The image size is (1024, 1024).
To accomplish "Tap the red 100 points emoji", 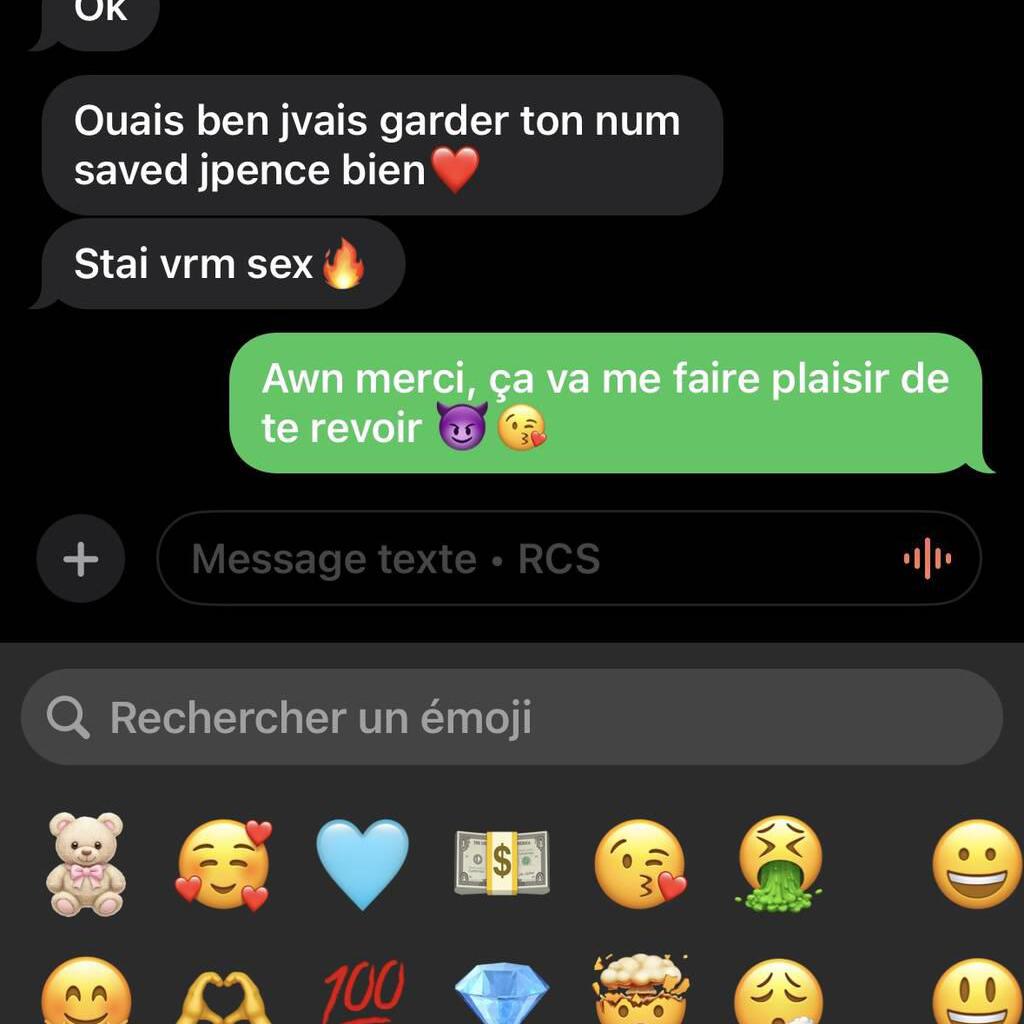I will tap(362, 992).
